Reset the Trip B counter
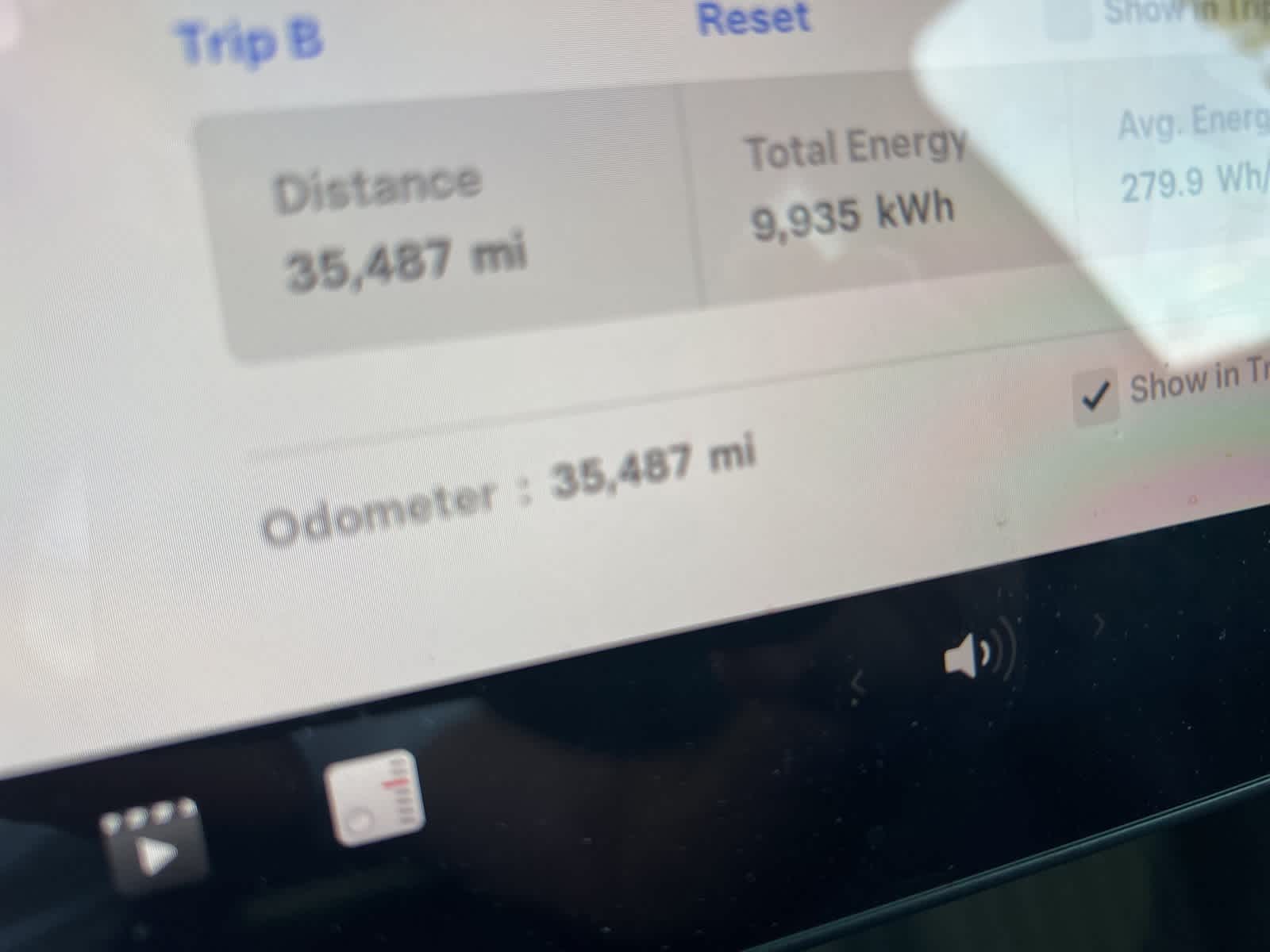The image size is (1270, 952). pyautogui.click(x=752, y=19)
